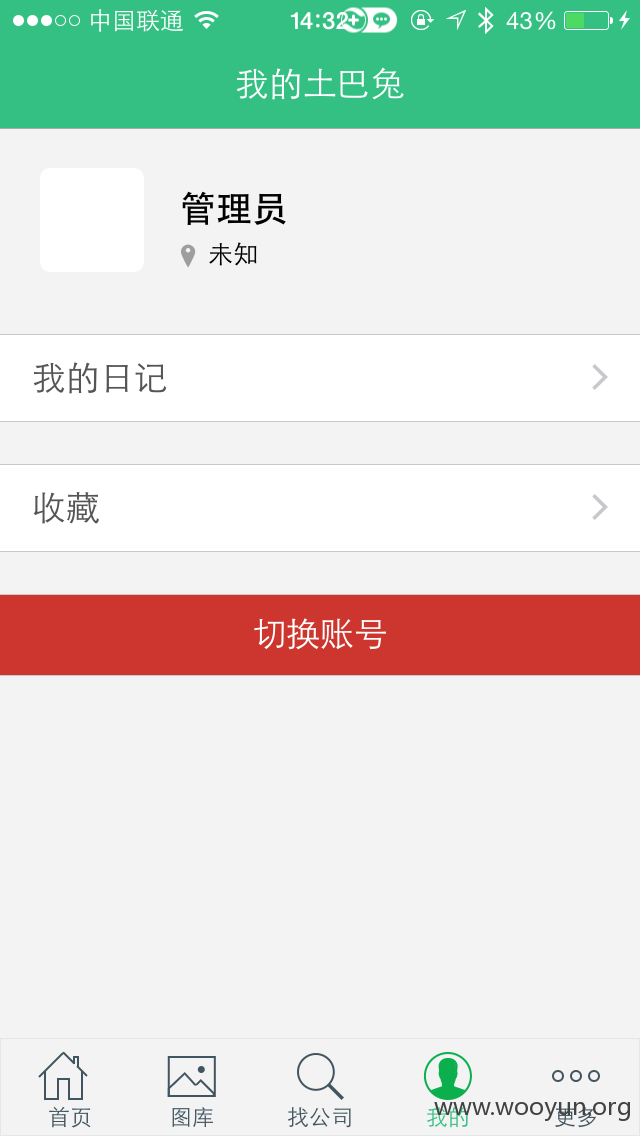Image resolution: width=640 pixels, height=1136 pixels.
Task: Open the 收藏 favorites row
Action: pyautogui.click(x=320, y=508)
